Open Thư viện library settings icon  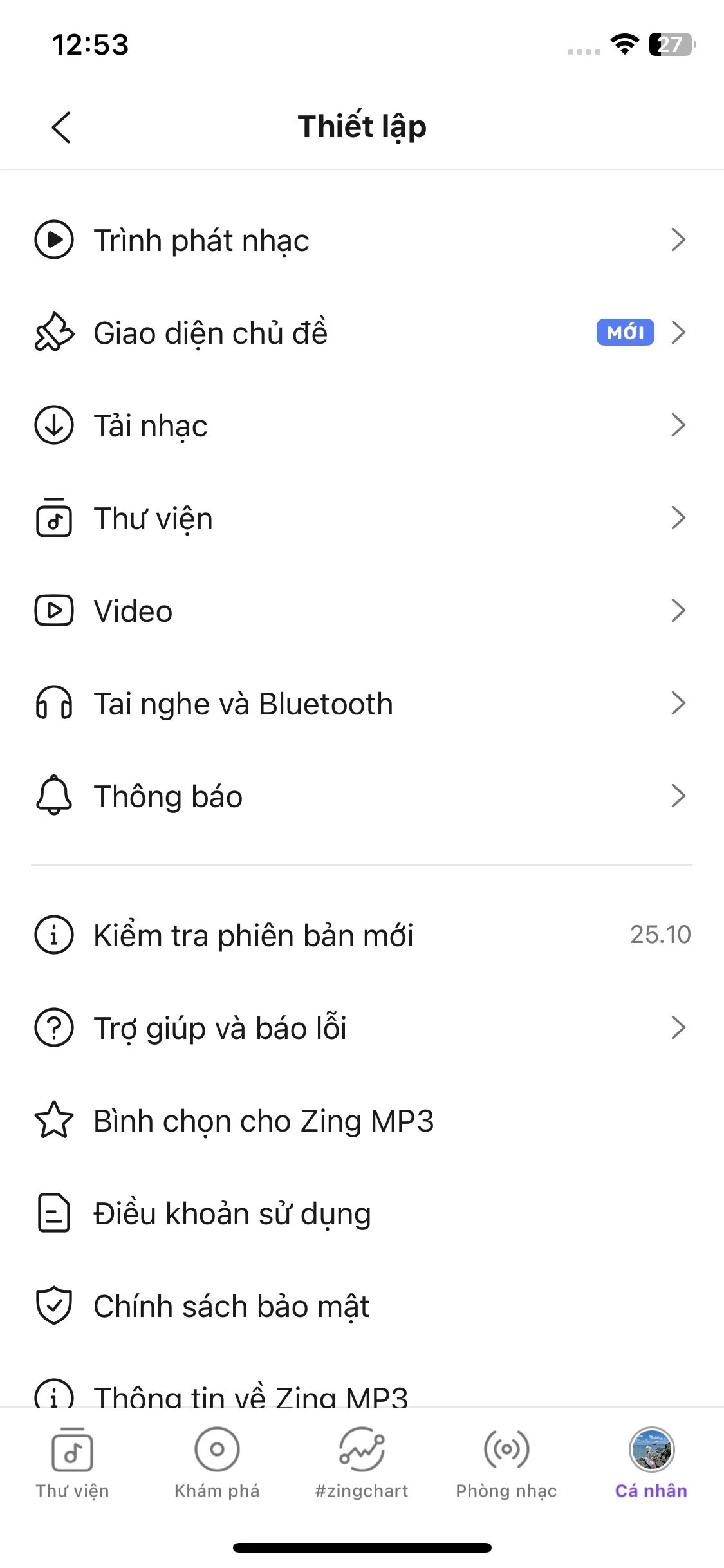point(54,518)
